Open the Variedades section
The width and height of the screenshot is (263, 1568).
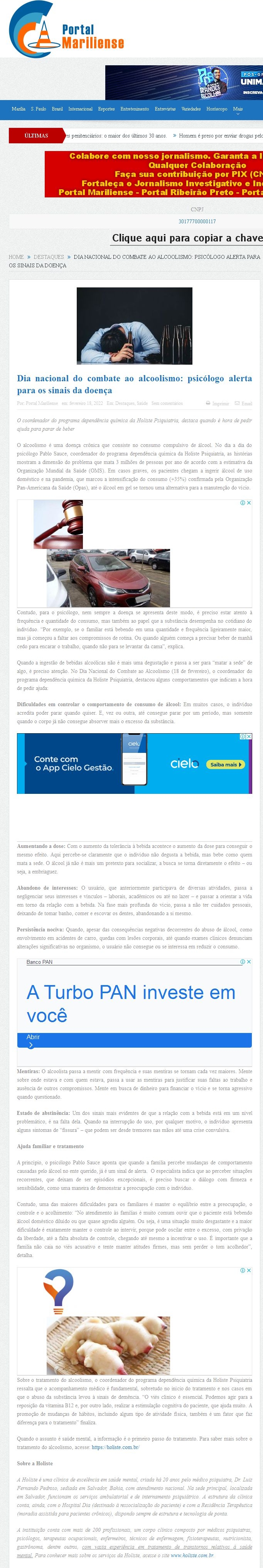[191, 109]
